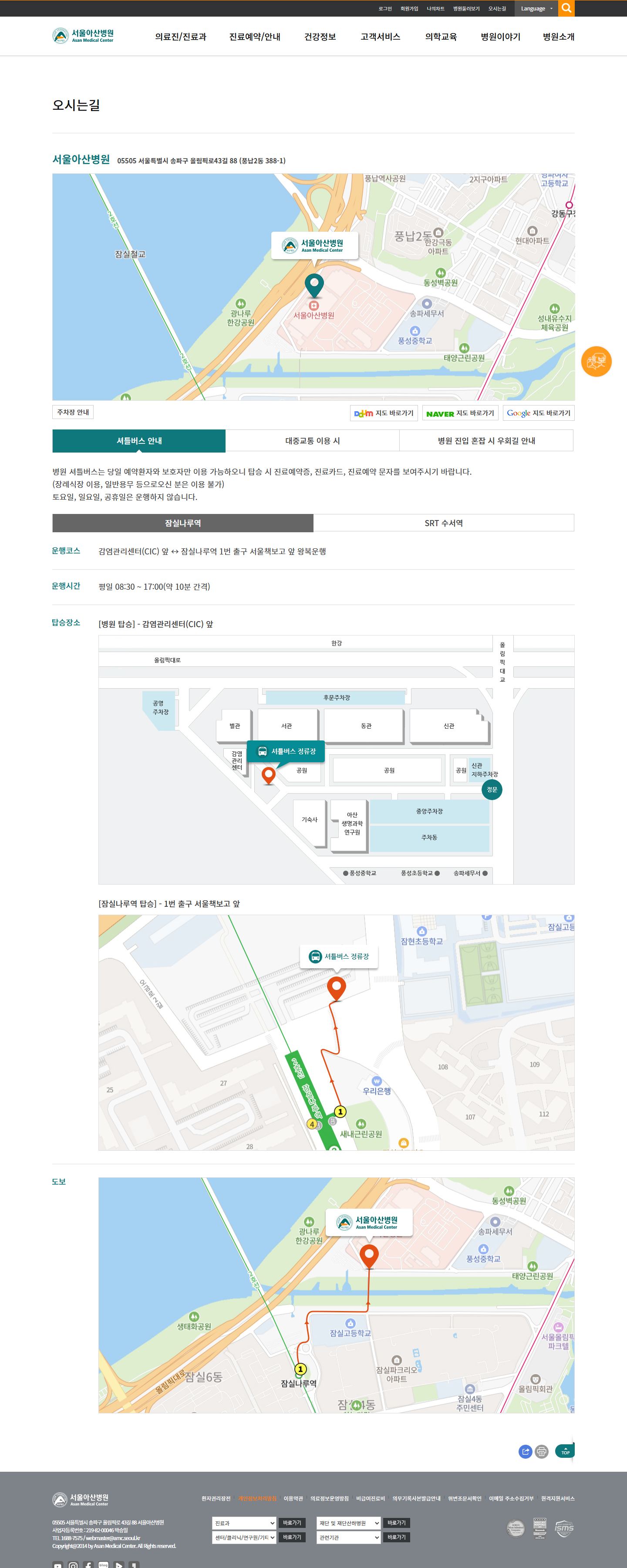Open the 회원가입 link
Viewport: 627px width, 1568px height.
tap(409, 9)
